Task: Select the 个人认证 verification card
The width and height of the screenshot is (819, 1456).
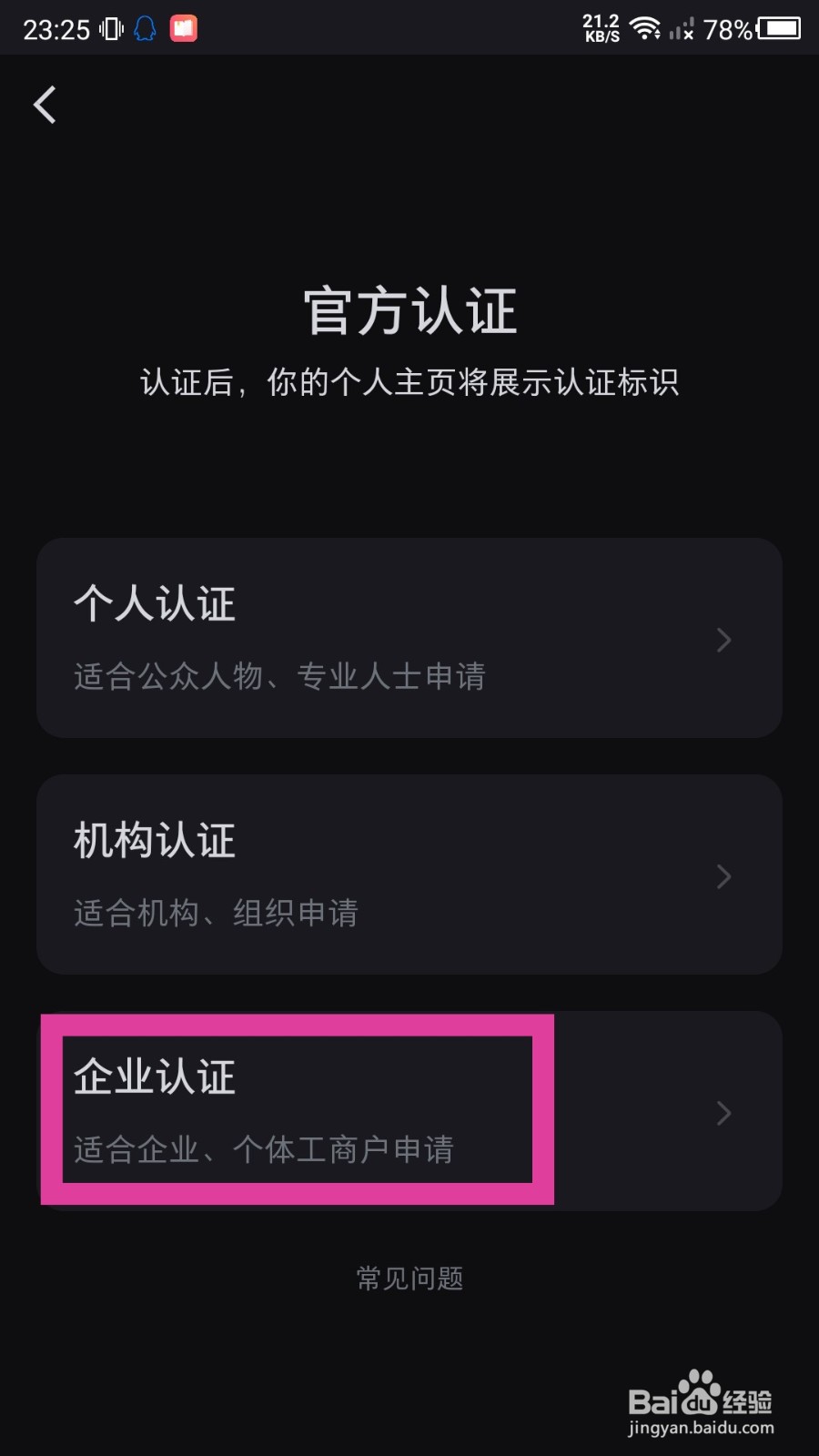Action: click(x=409, y=639)
